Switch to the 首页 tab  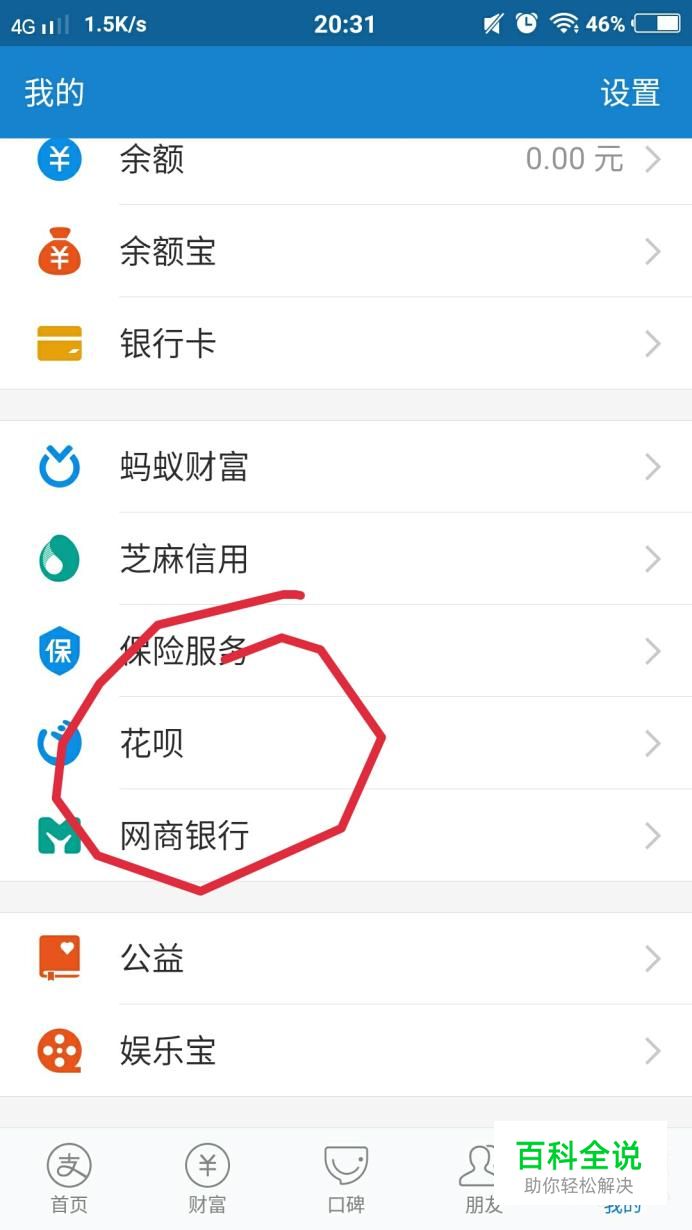coord(69,1178)
